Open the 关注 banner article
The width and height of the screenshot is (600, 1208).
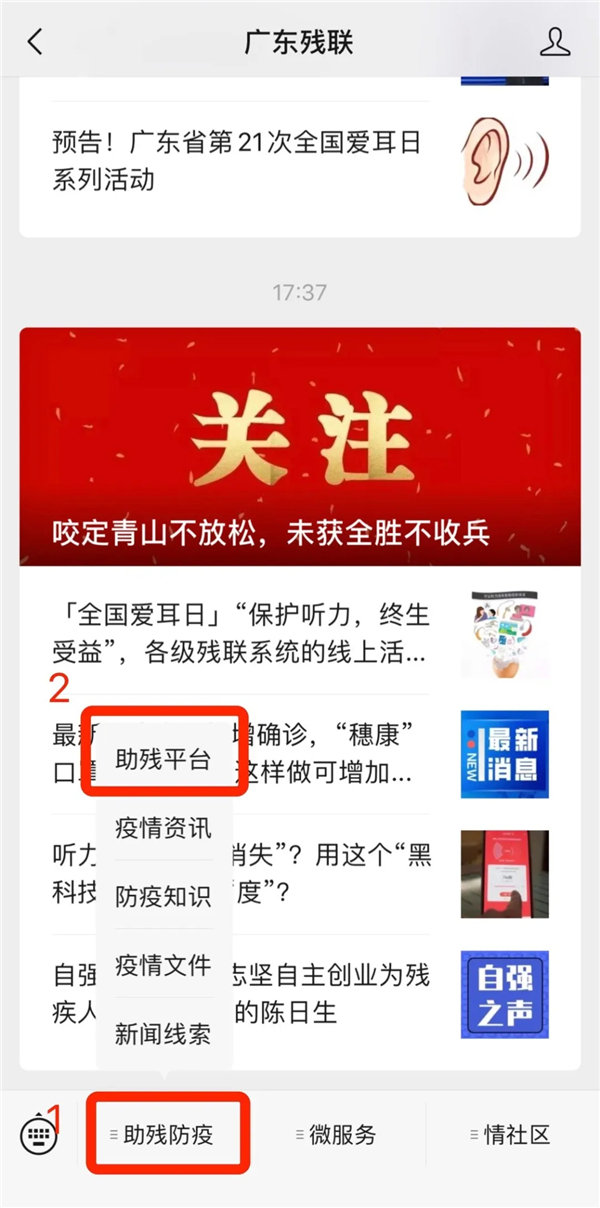[300, 446]
